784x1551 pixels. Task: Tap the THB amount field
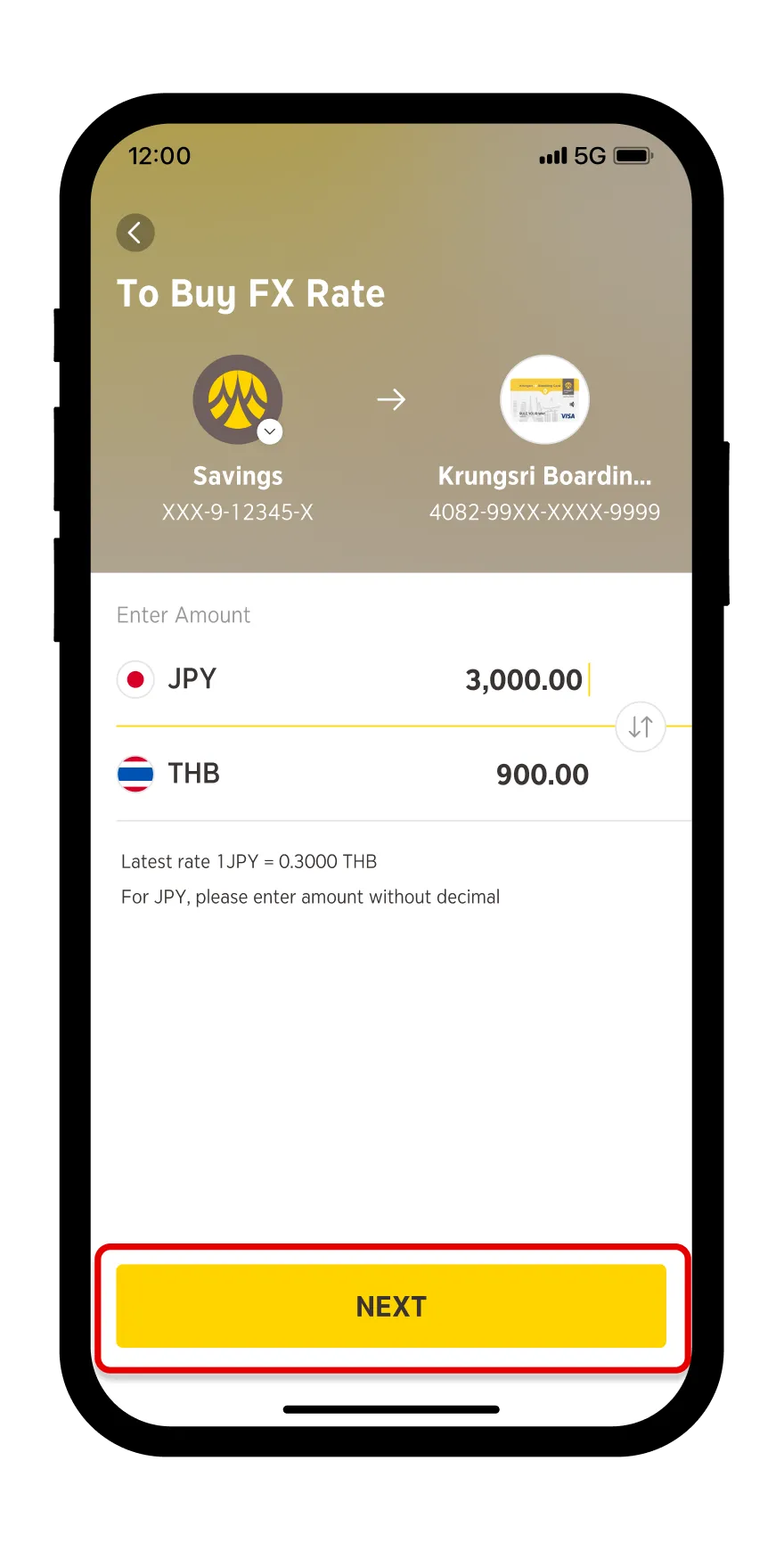click(542, 775)
